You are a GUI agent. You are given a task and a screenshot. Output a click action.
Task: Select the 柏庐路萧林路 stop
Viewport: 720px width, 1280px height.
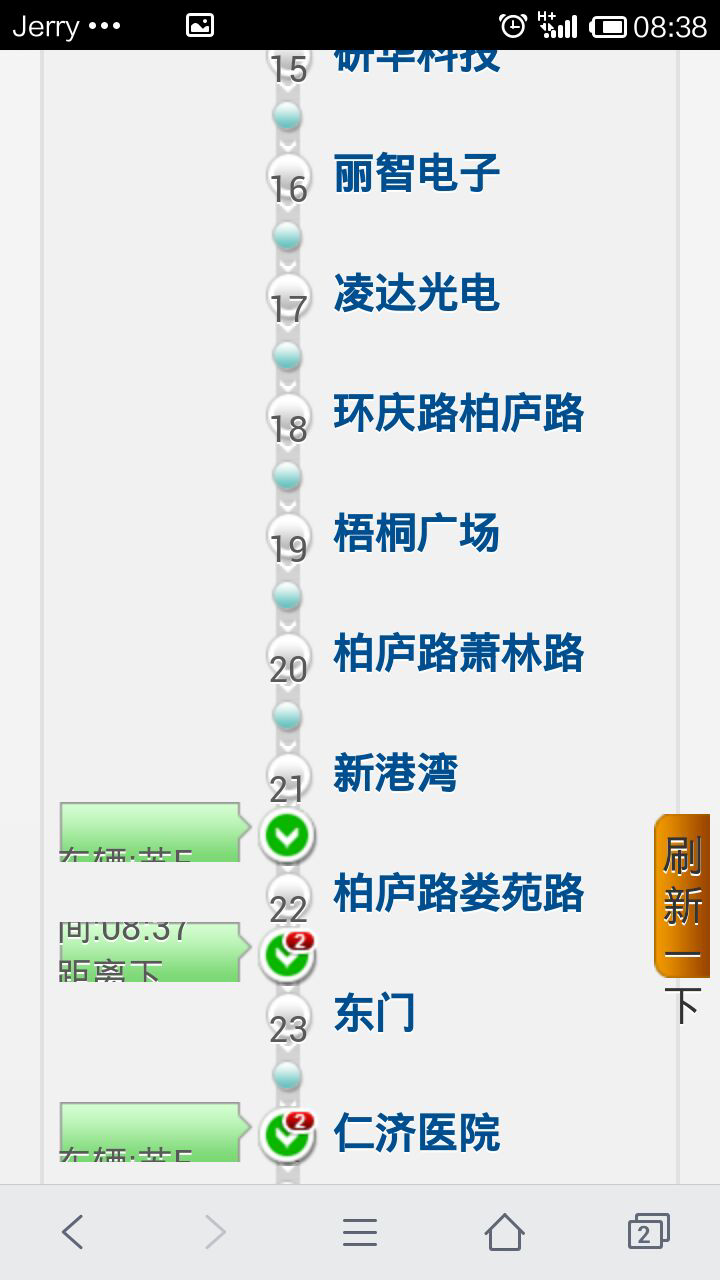pos(458,653)
